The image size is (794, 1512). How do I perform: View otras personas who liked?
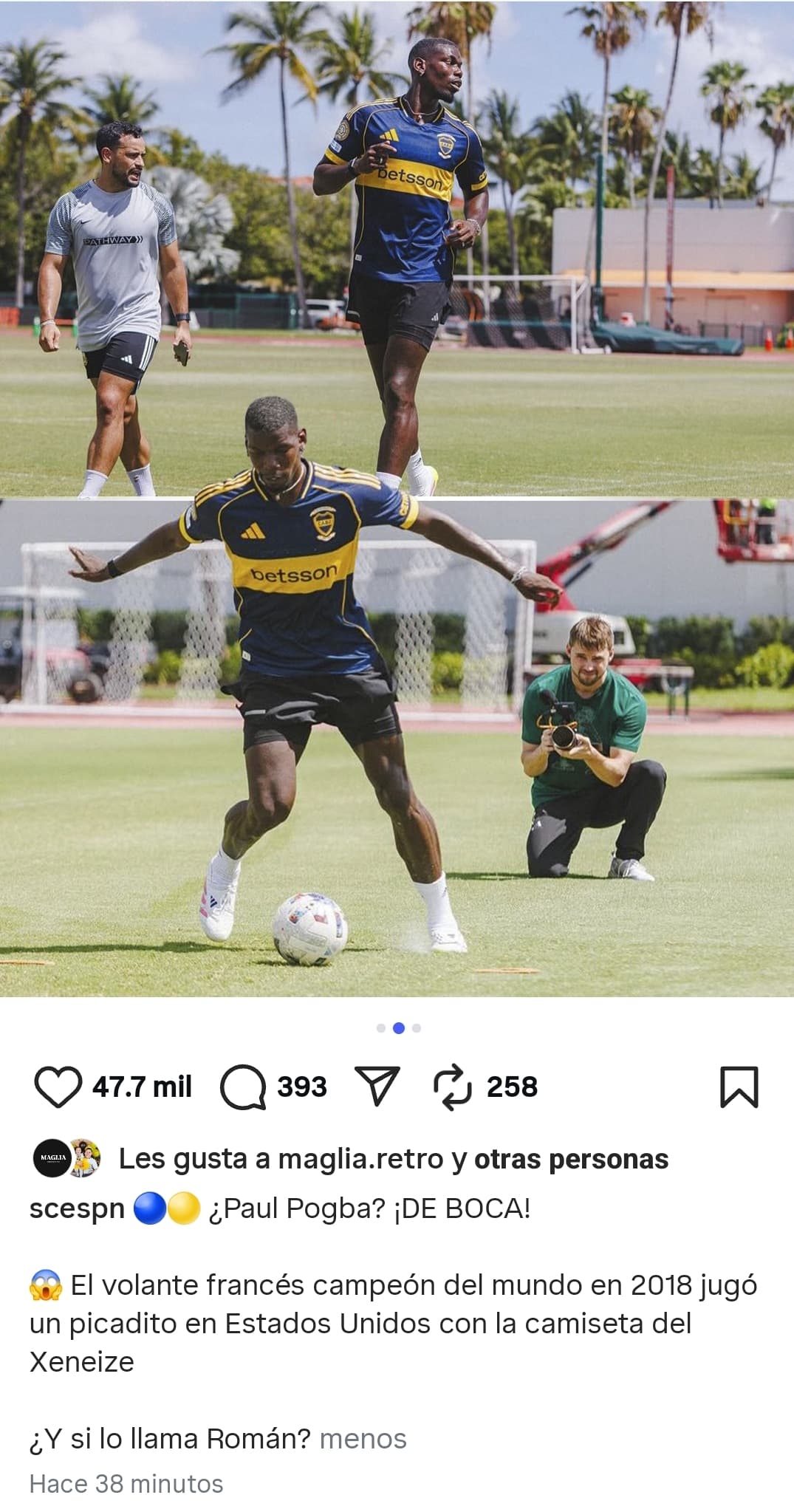pos(571,1159)
